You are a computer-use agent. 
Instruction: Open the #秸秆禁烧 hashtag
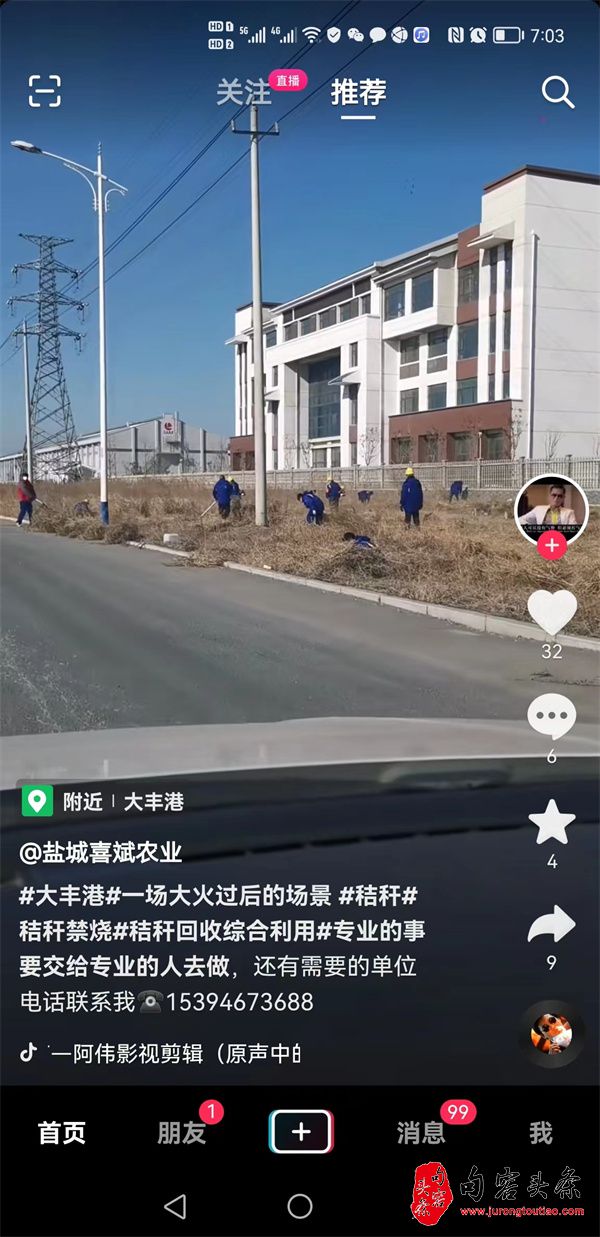tap(65, 931)
